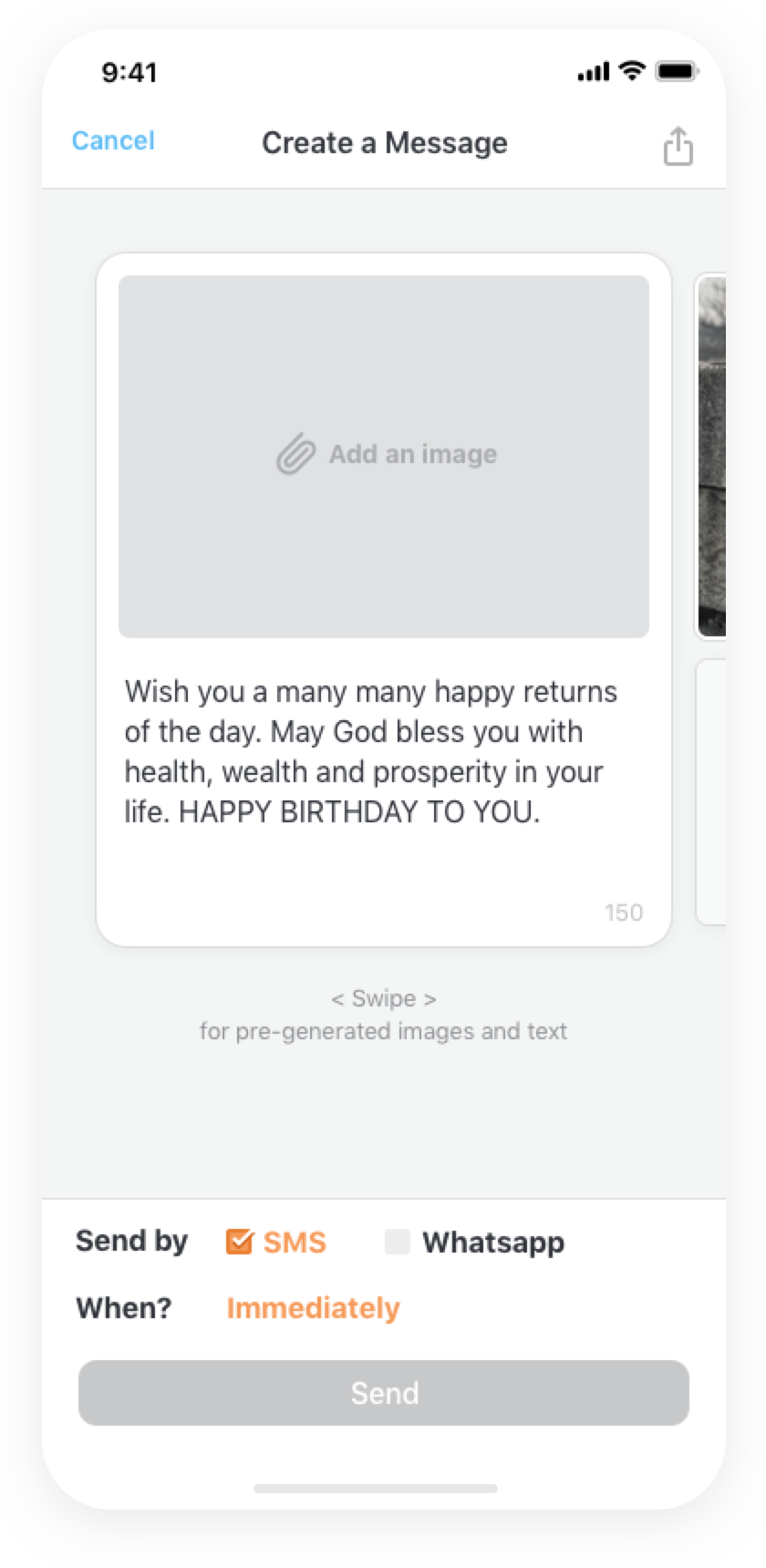Uncheck the SMS checkbox

(239, 1242)
